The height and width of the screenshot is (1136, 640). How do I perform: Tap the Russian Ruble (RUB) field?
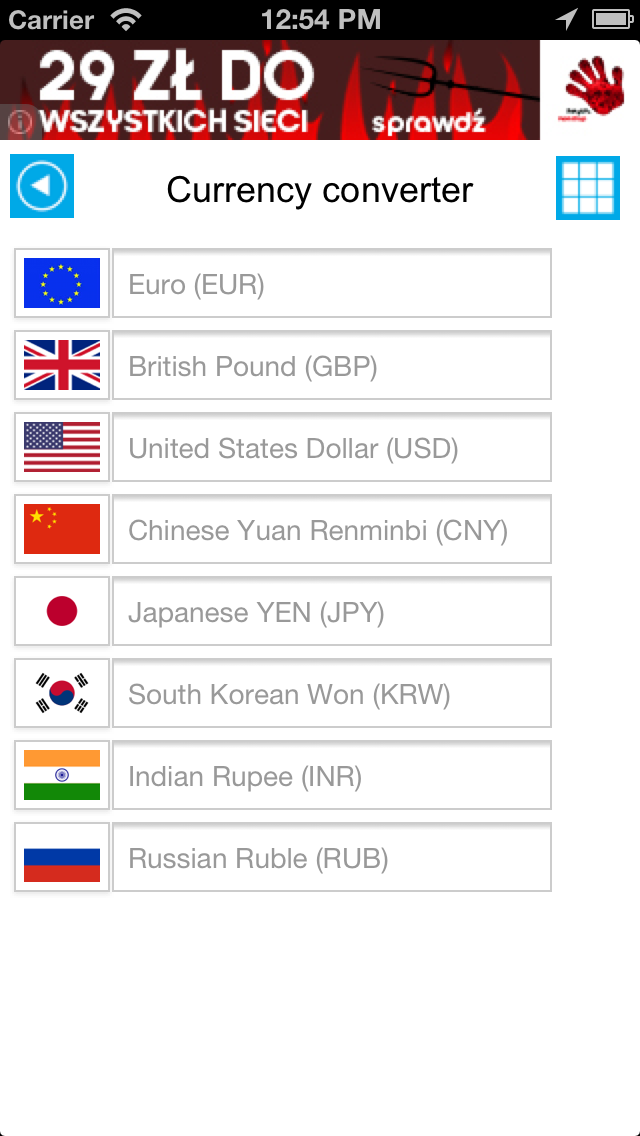pos(331,858)
